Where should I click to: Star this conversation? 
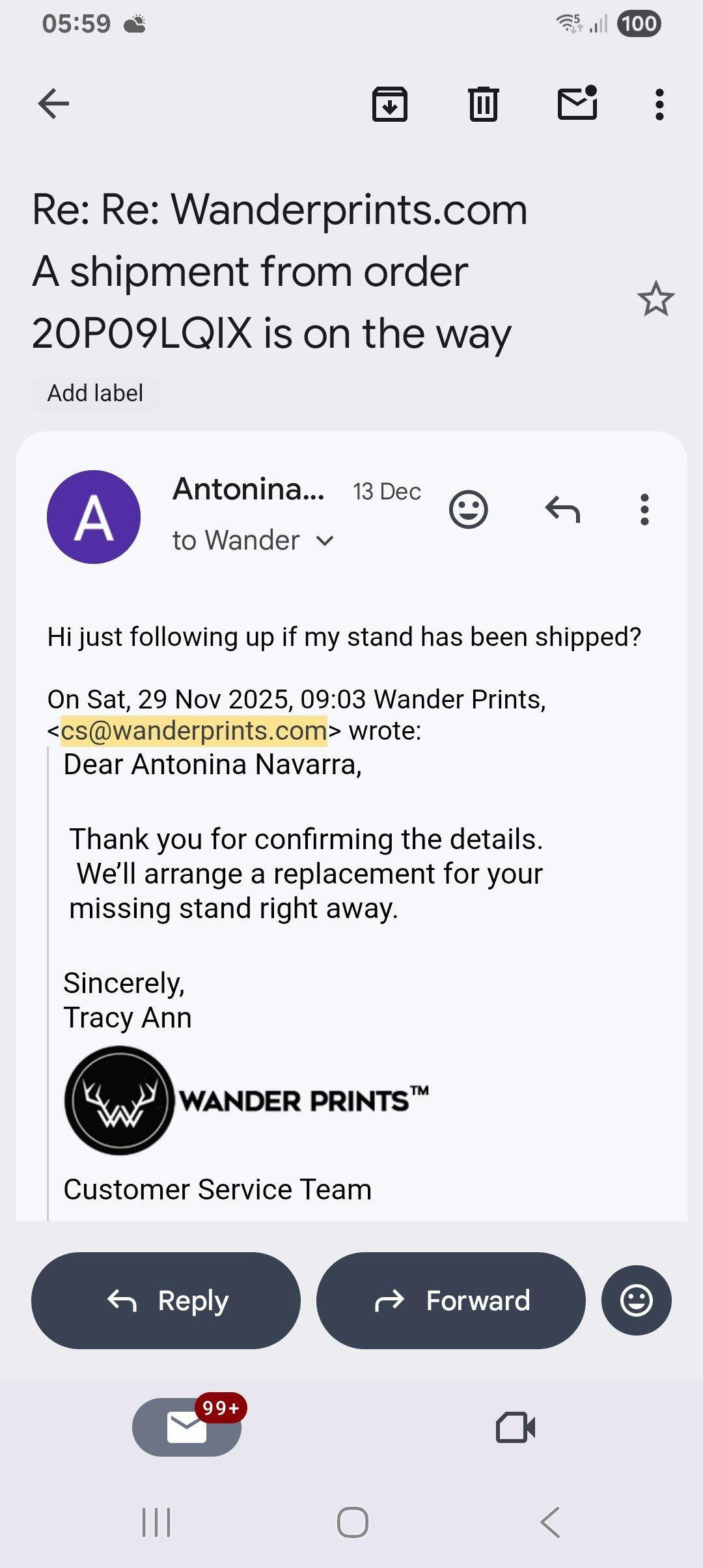655,300
